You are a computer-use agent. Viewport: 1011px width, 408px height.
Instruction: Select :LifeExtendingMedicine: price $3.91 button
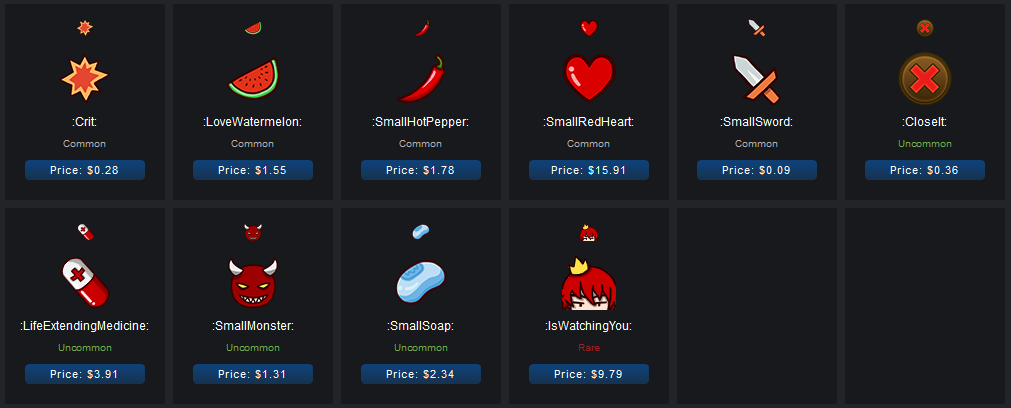[x=85, y=374]
